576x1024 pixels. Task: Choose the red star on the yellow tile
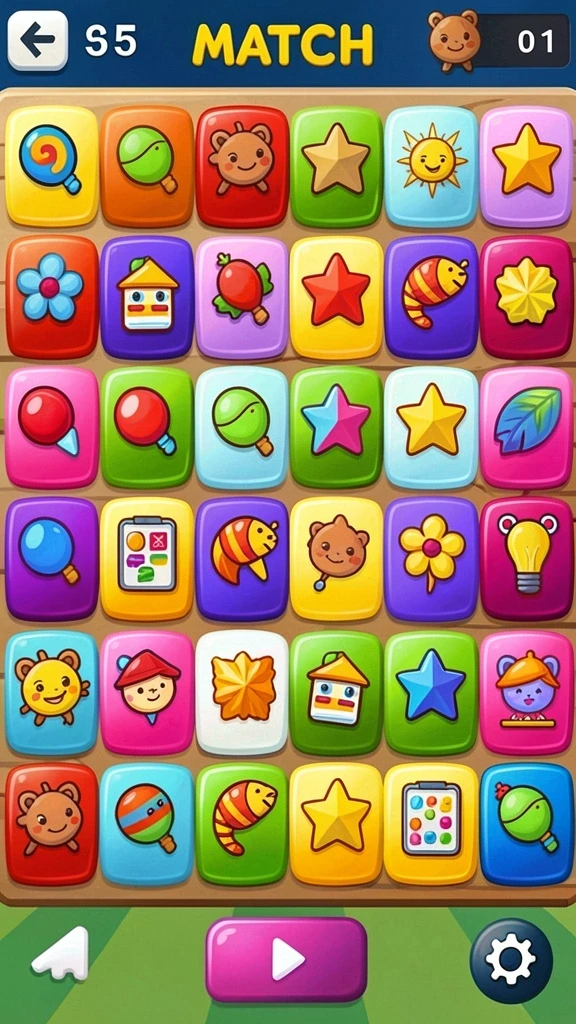pos(336,296)
